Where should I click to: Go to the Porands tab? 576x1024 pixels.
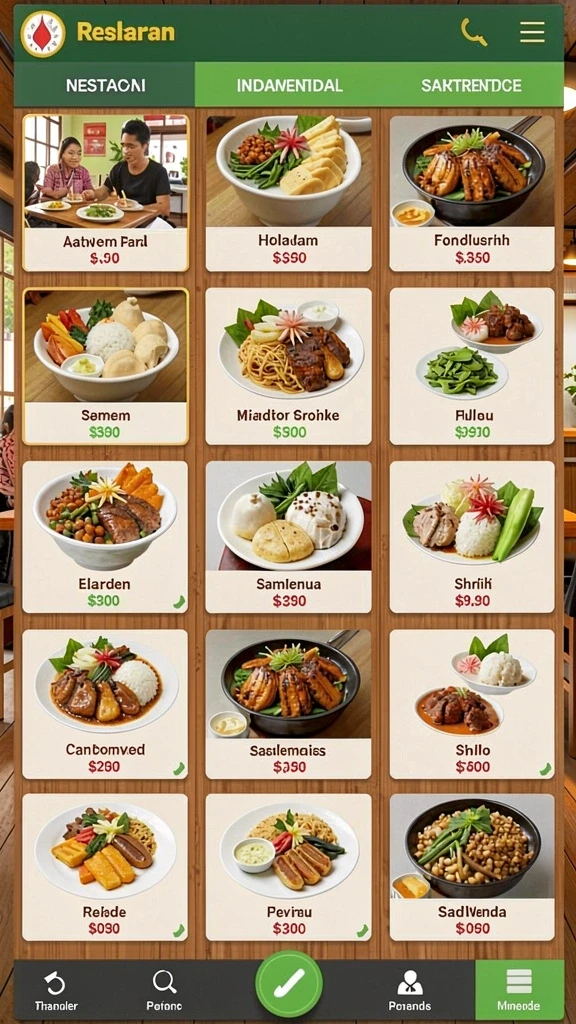409,990
